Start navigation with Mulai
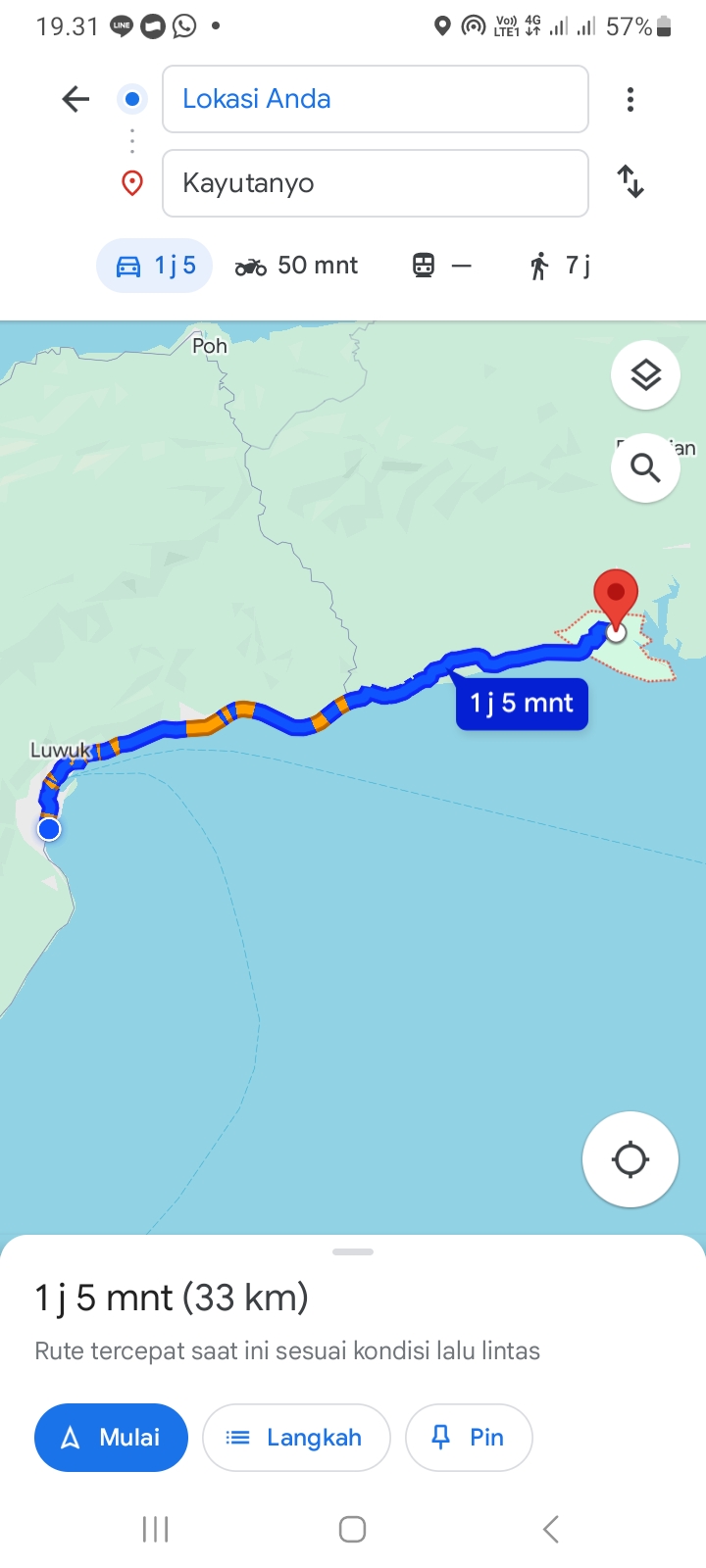706x1568 pixels. [111, 1438]
